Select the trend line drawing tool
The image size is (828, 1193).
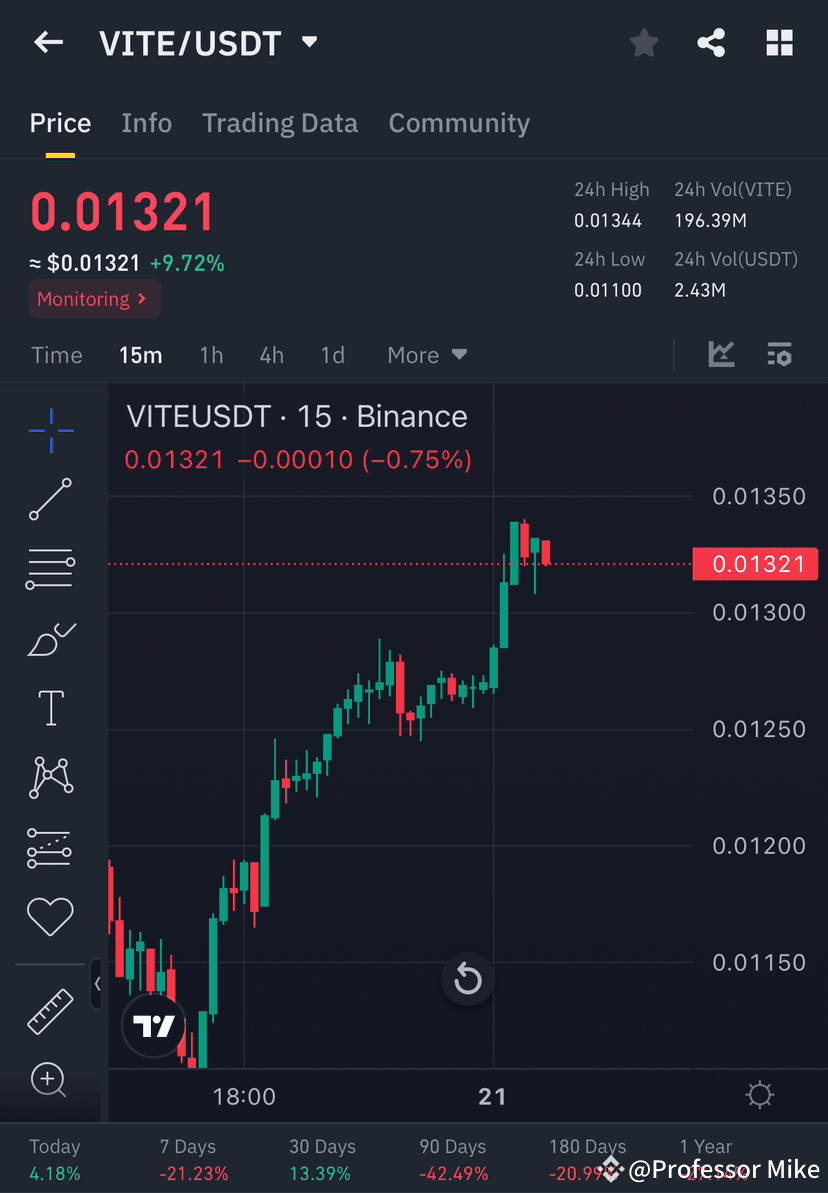(x=50, y=500)
